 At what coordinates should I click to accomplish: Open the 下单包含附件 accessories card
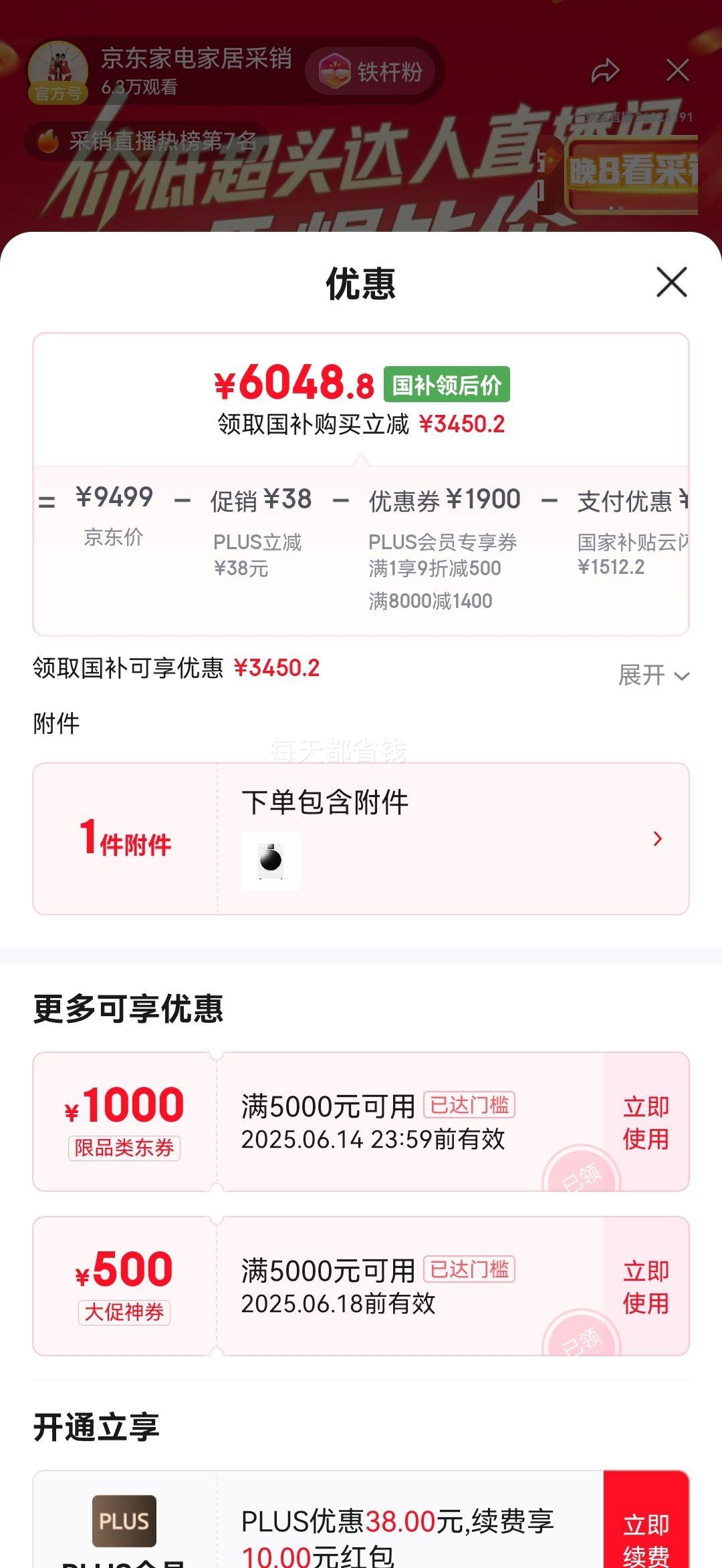pos(361,838)
